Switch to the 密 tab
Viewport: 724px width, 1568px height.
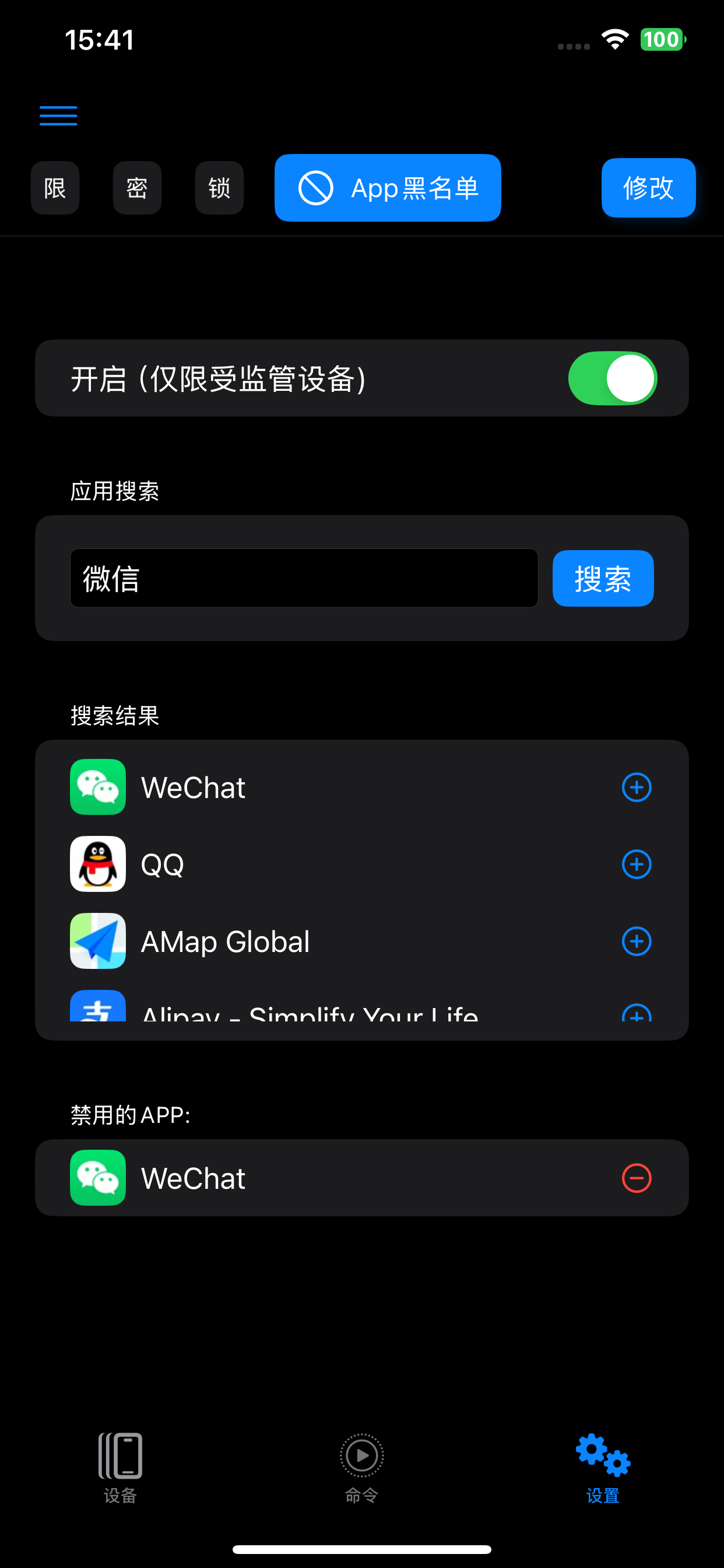tap(137, 187)
